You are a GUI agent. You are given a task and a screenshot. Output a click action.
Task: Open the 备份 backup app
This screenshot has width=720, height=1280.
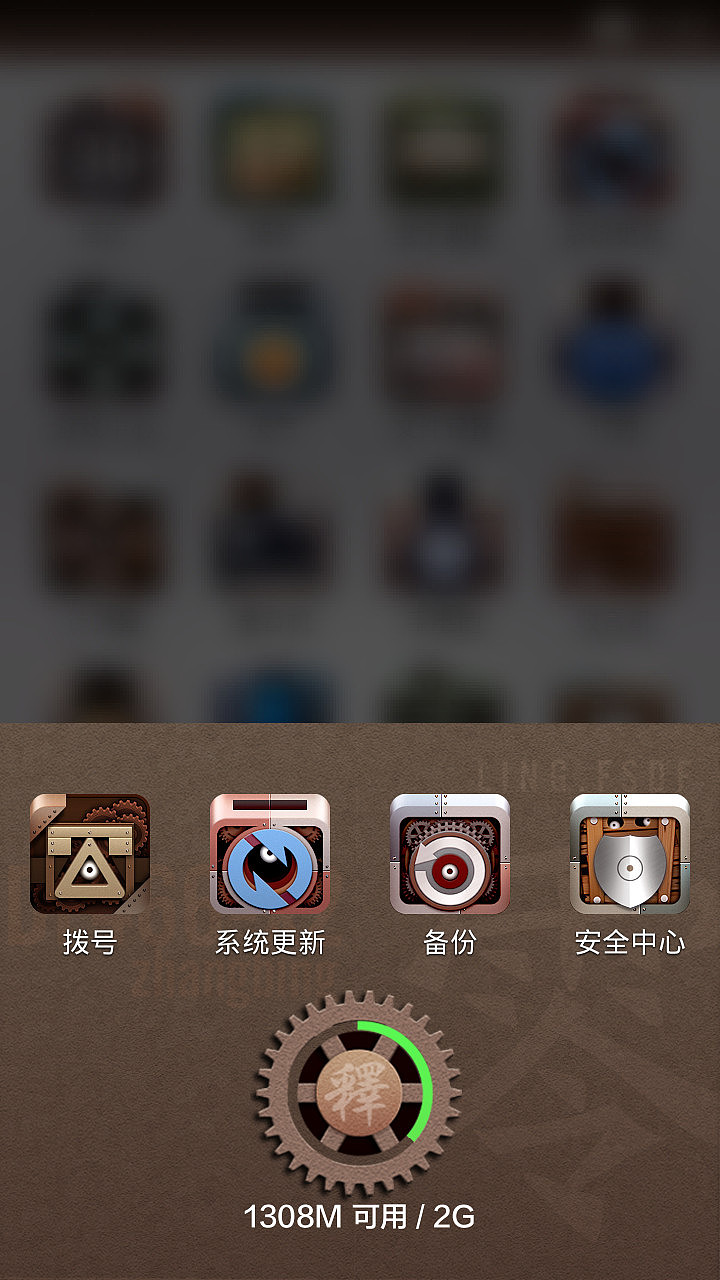(450, 854)
